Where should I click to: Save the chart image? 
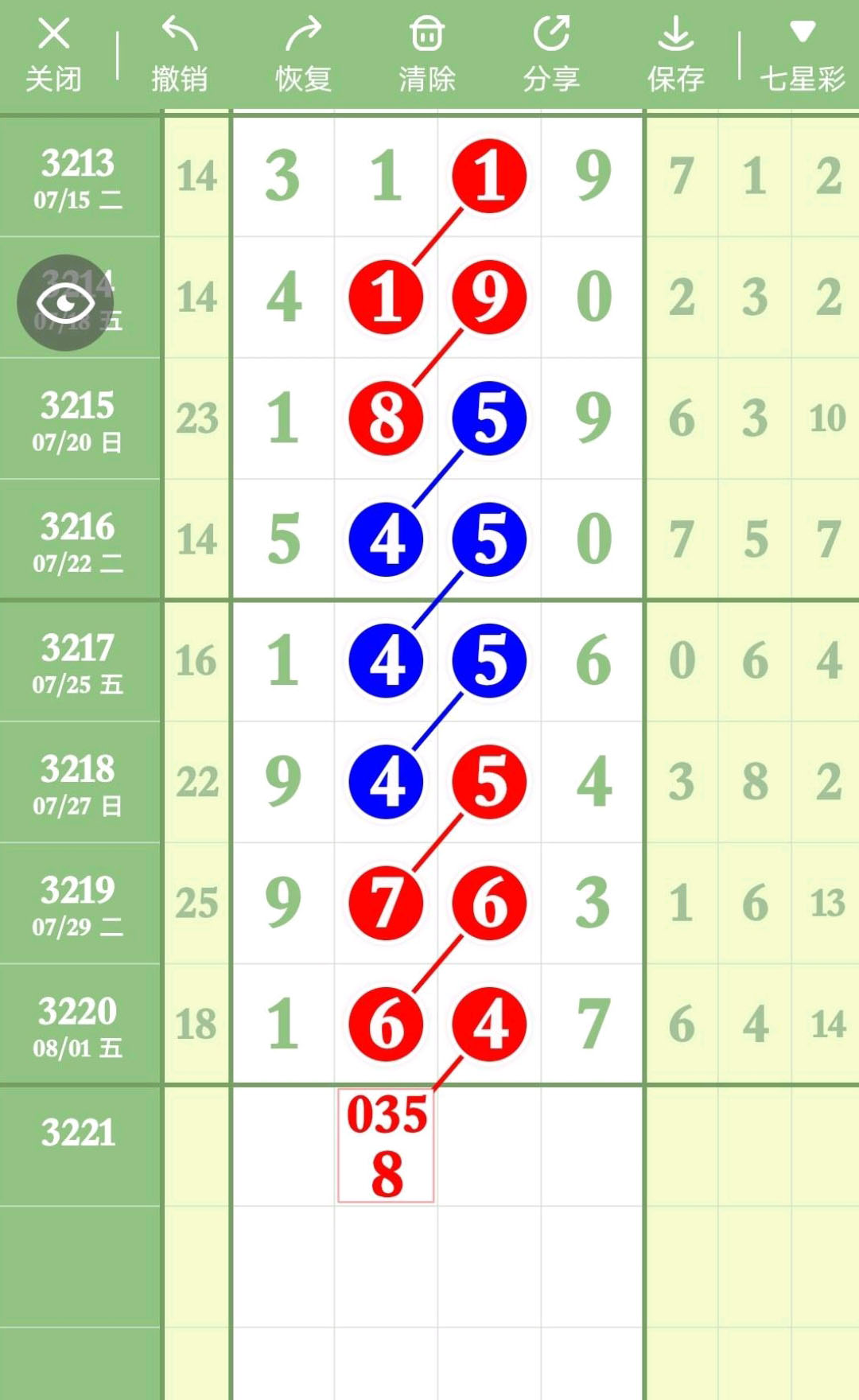tap(676, 56)
